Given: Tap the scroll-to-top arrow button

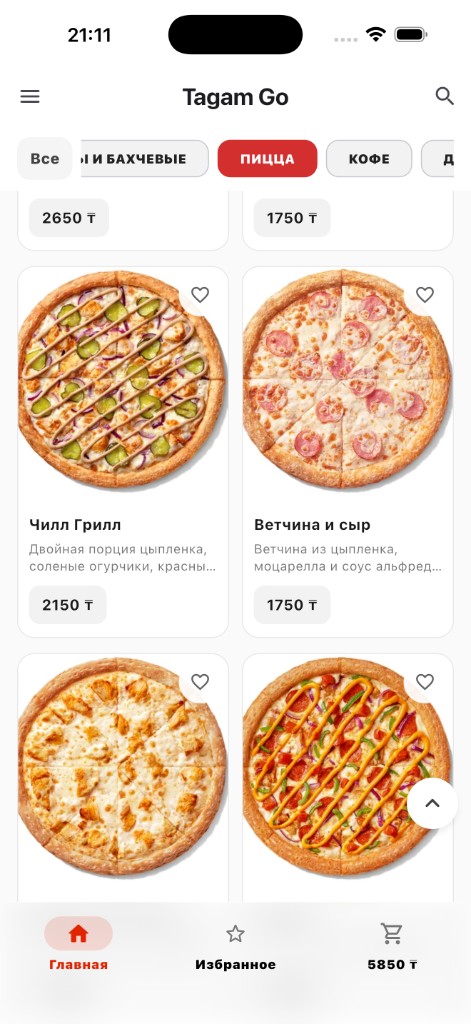Looking at the screenshot, I should (x=432, y=803).
